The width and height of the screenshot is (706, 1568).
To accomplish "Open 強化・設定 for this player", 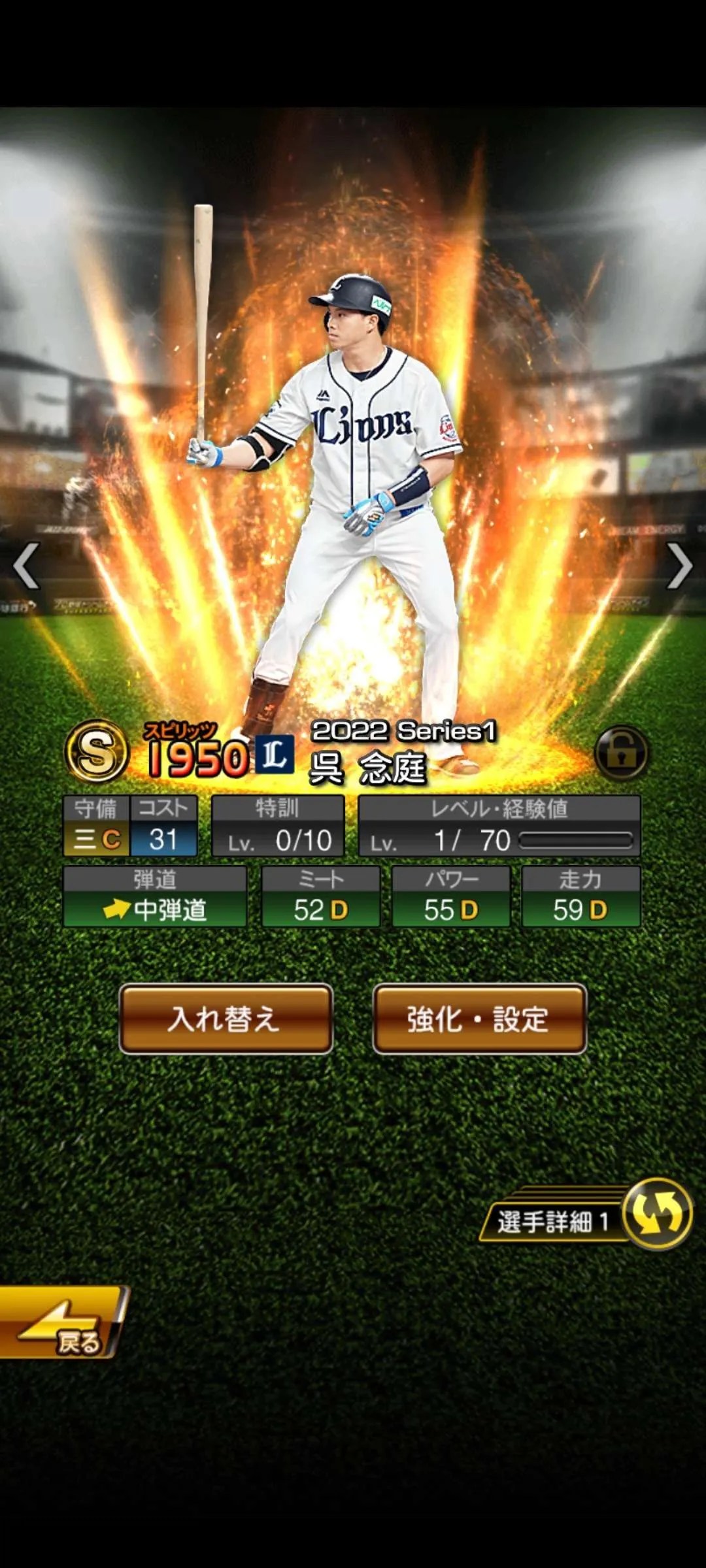I will point(479,1019).
